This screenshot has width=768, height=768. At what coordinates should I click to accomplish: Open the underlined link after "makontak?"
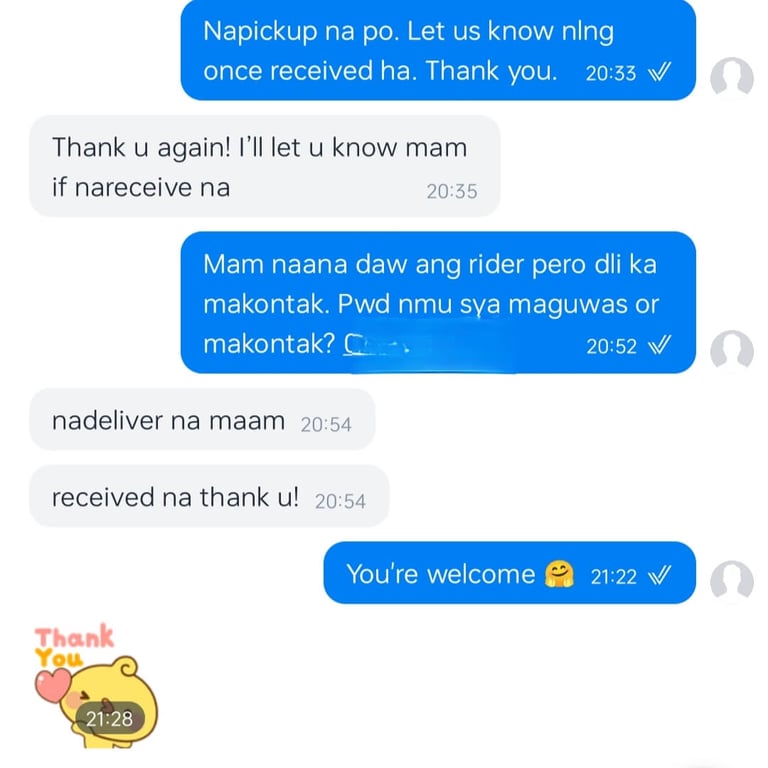tap(386, 345)
